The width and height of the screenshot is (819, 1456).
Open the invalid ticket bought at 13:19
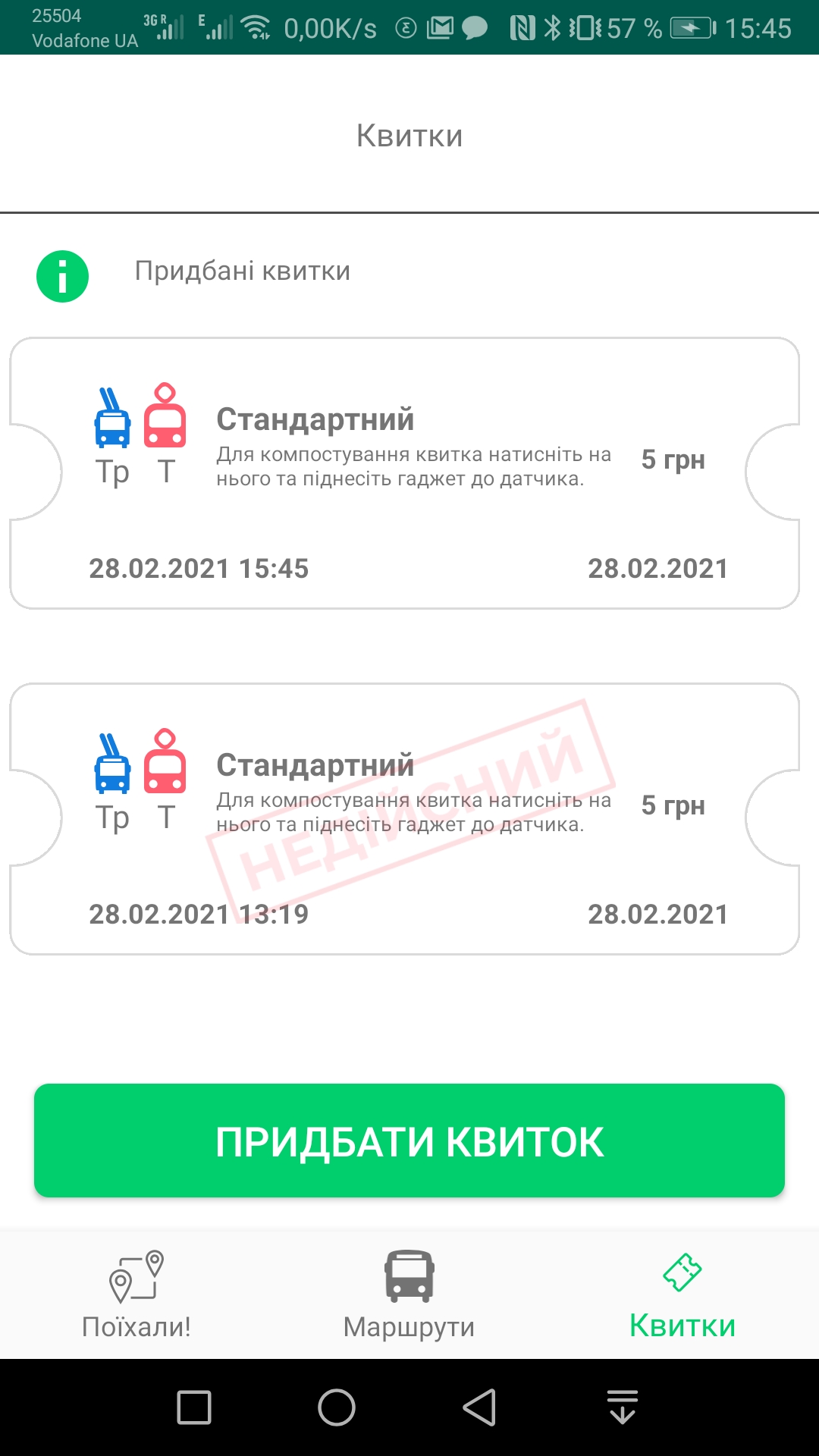(405, 819)
